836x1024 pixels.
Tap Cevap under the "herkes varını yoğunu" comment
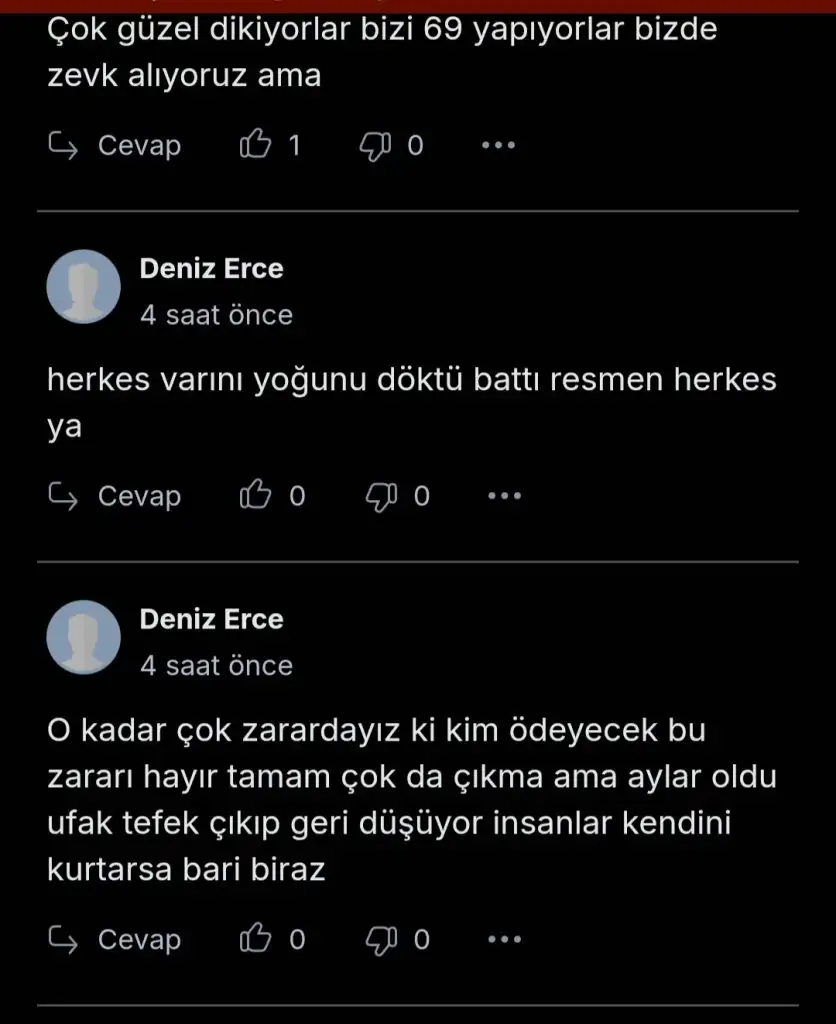coord(115,496)
